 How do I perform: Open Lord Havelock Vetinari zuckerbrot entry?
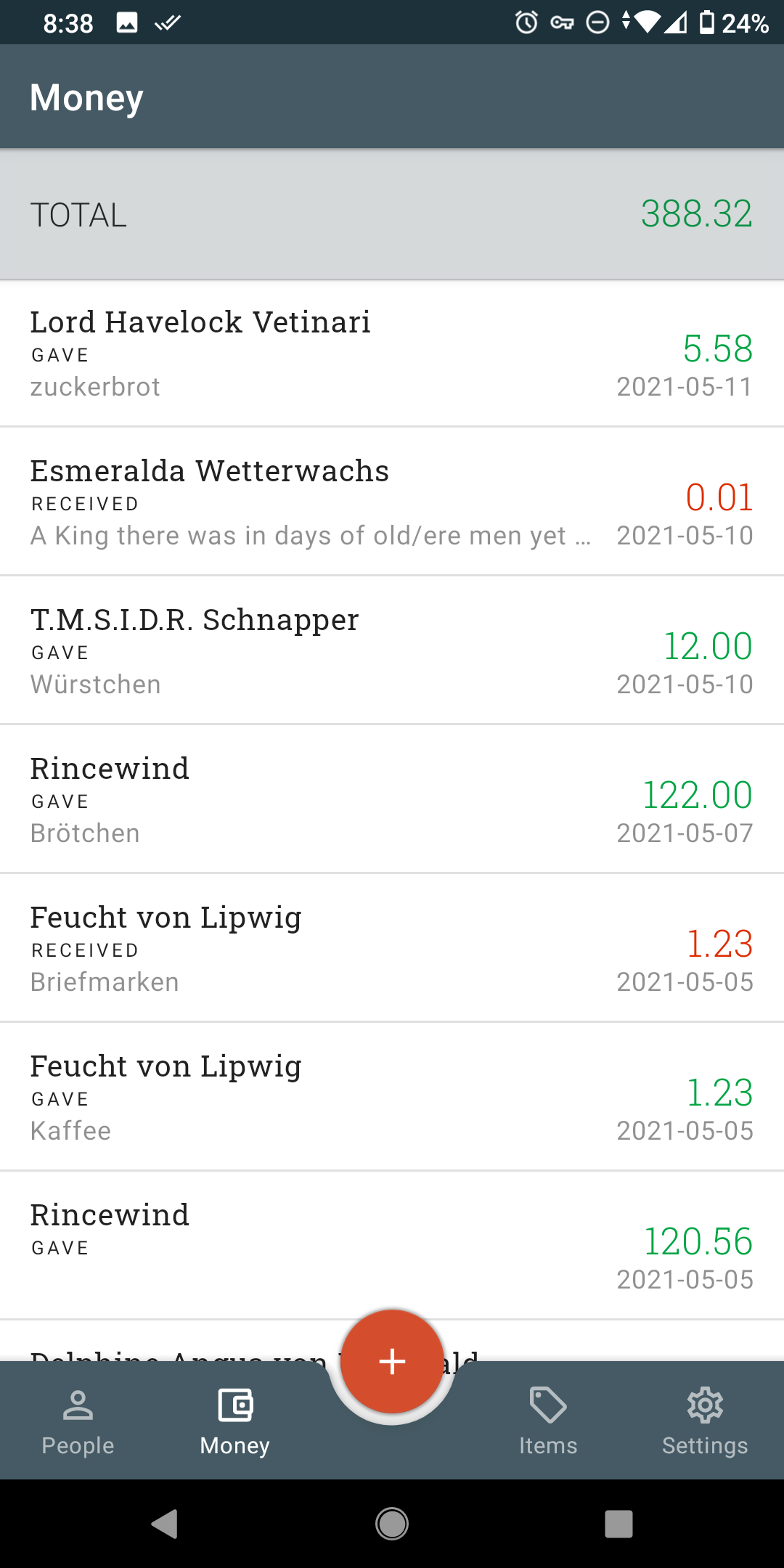pos(392,354)
